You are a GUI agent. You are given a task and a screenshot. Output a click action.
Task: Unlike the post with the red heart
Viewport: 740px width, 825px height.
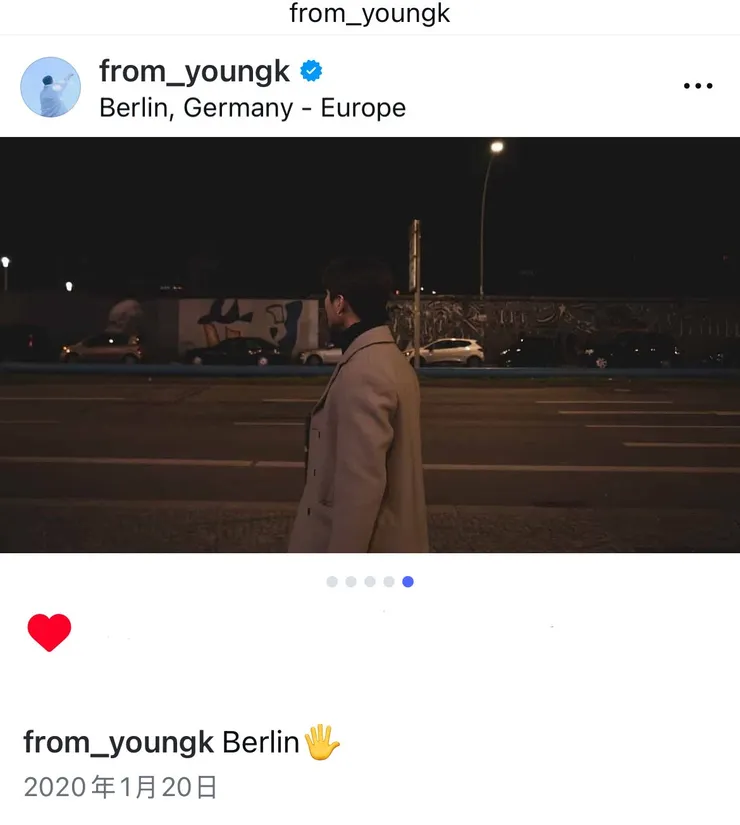(49, 633)
